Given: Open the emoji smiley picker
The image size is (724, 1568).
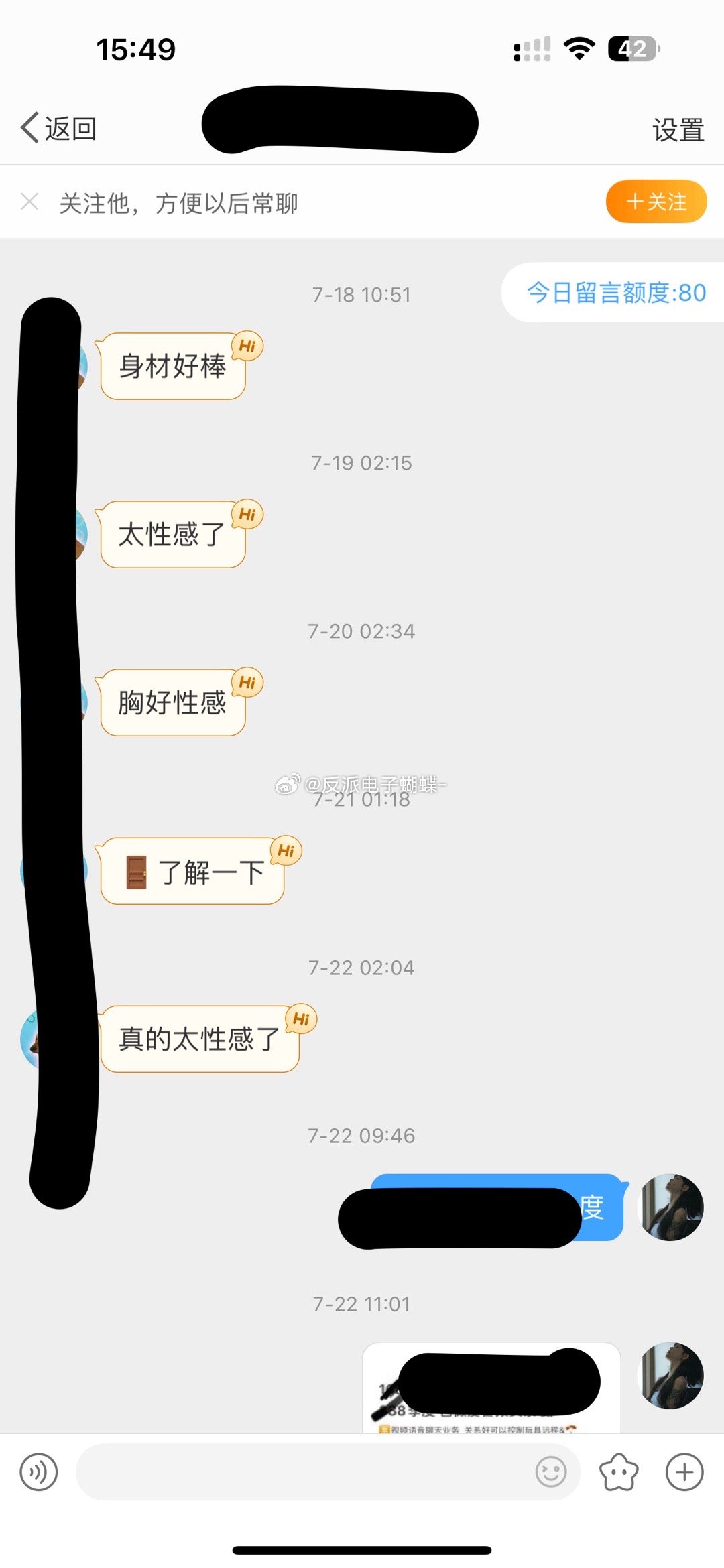Looking at the screenshot, I should [x=551, y=1472].
